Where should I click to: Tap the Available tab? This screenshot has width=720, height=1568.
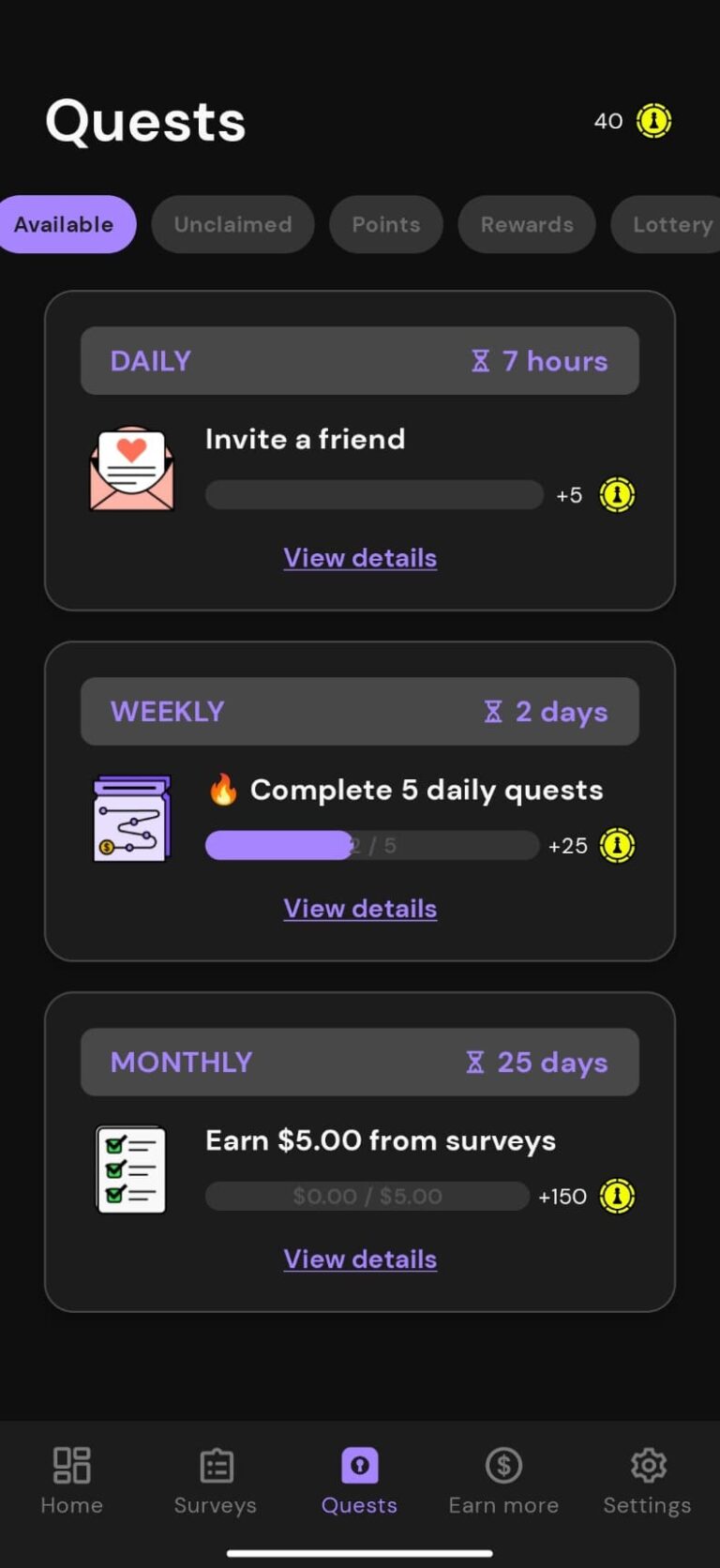click(64, 224)
